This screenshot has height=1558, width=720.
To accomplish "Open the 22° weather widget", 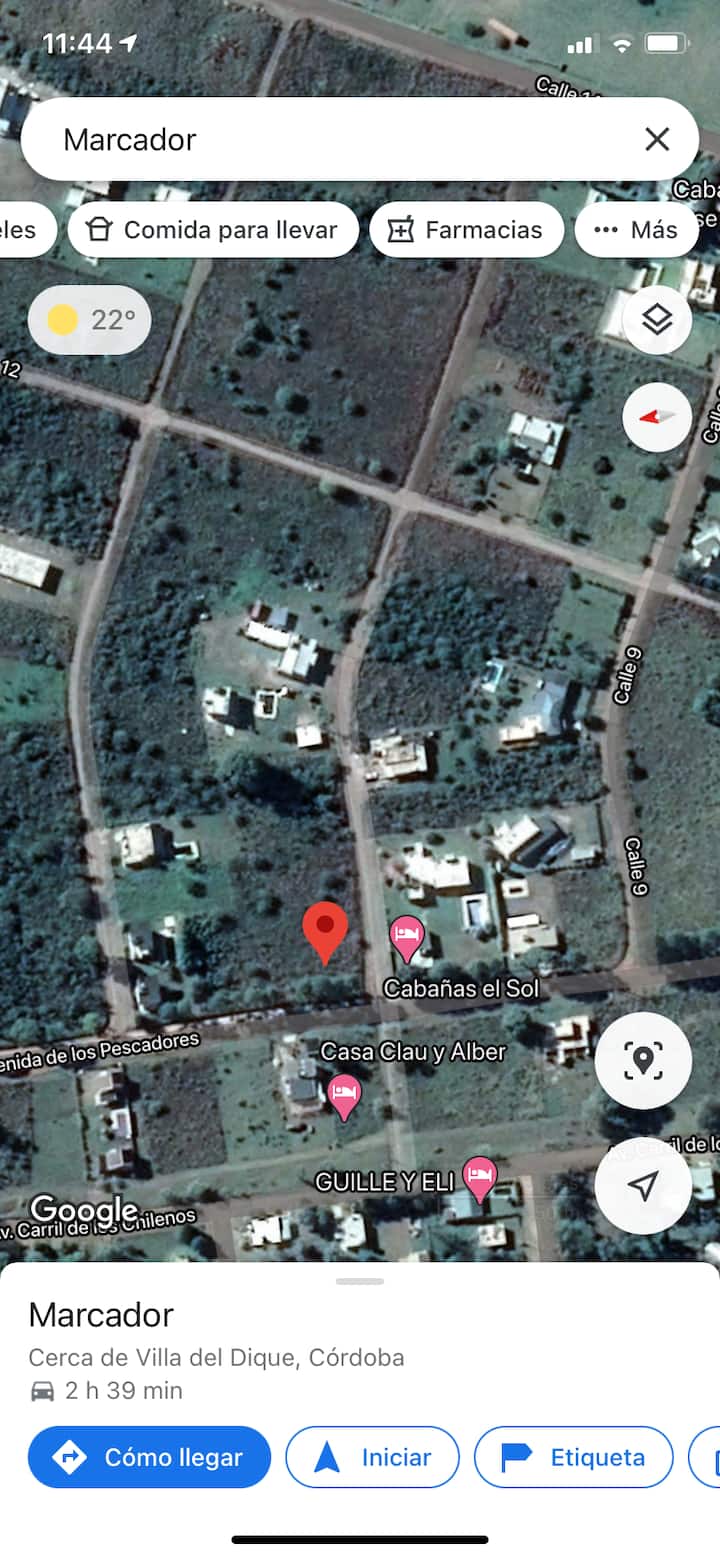I will pos(90,320).
